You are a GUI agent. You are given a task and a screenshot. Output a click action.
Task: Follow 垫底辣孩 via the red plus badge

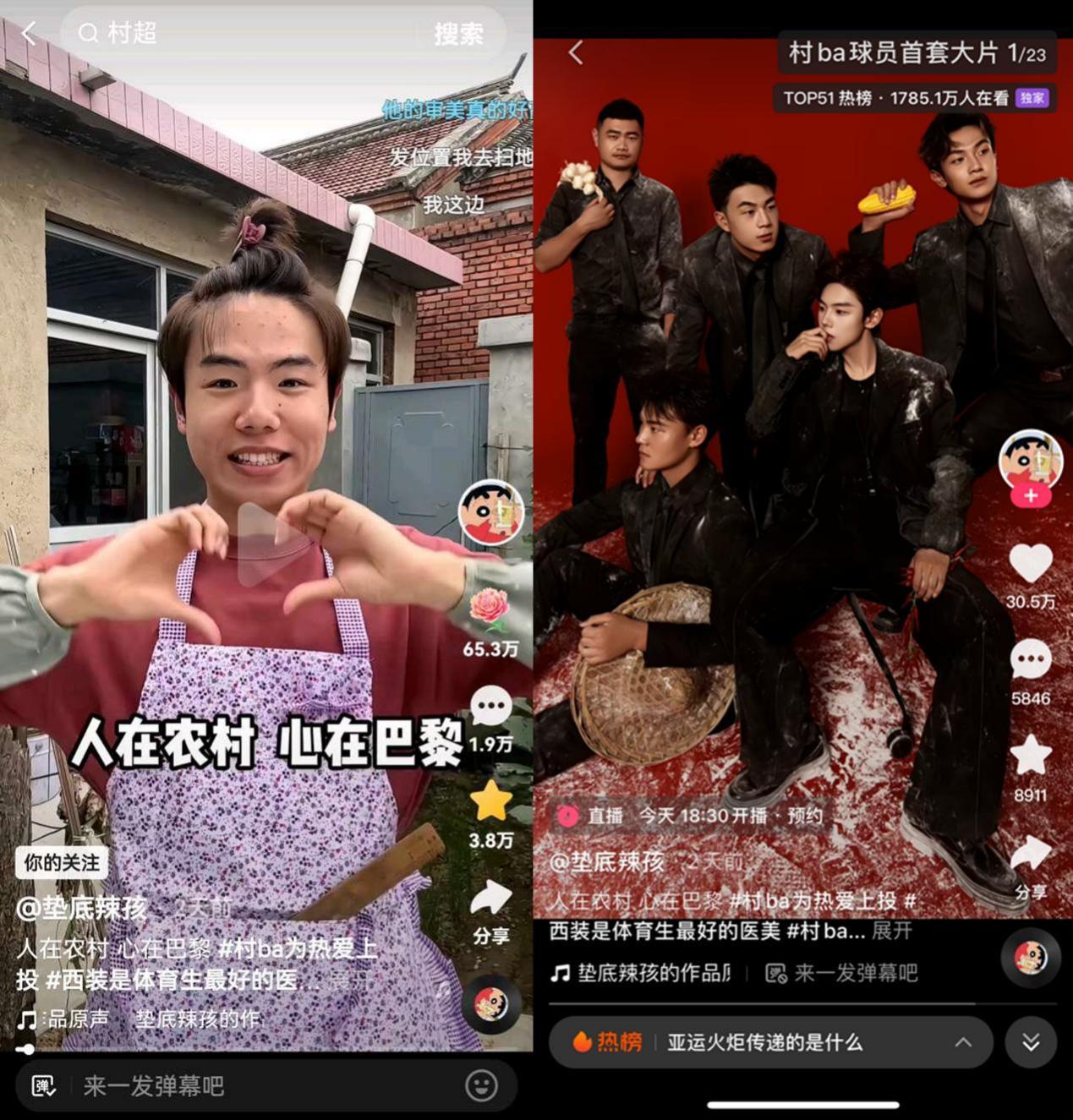click(1030, 496)
